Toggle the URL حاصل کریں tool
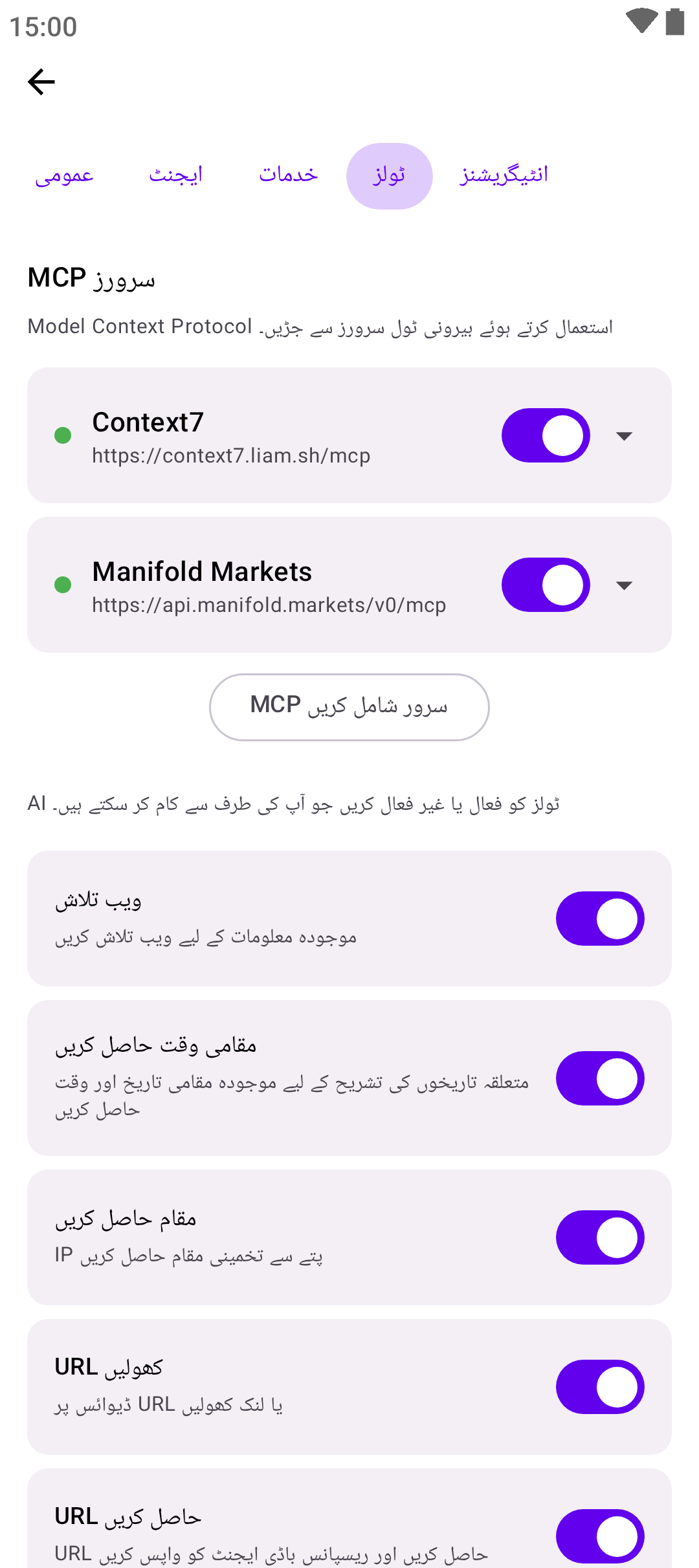Screen dimensions: 699x1568 pyautogui.click(x=600, y=1536)
